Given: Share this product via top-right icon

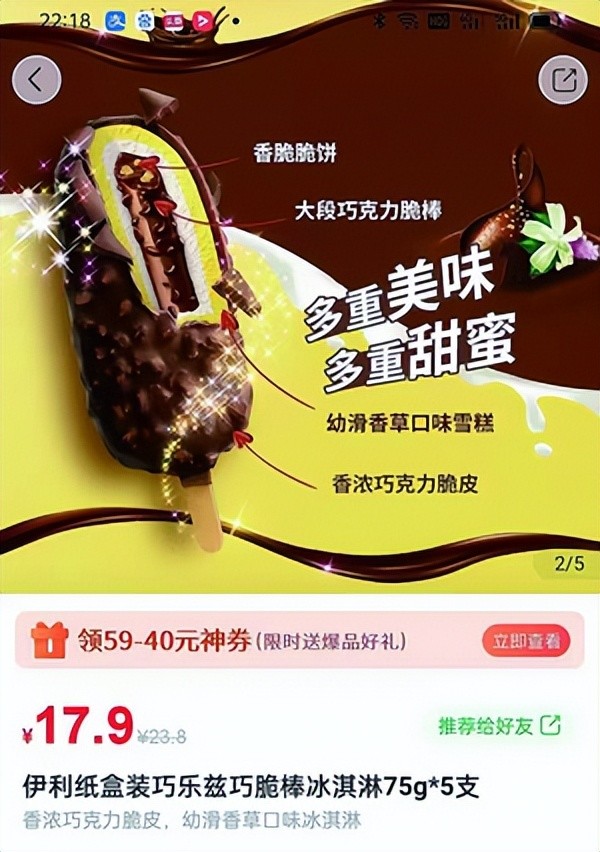Looking at the screenshot, I should pyautogui.click(x=563, y=80).
